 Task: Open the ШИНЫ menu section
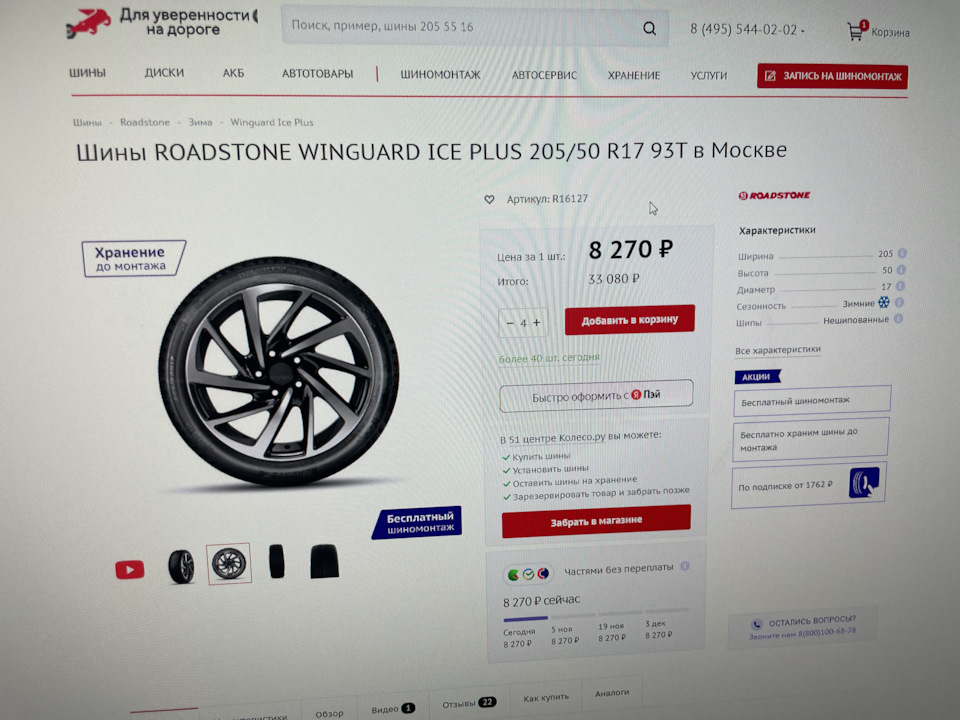tap(87, 73)
